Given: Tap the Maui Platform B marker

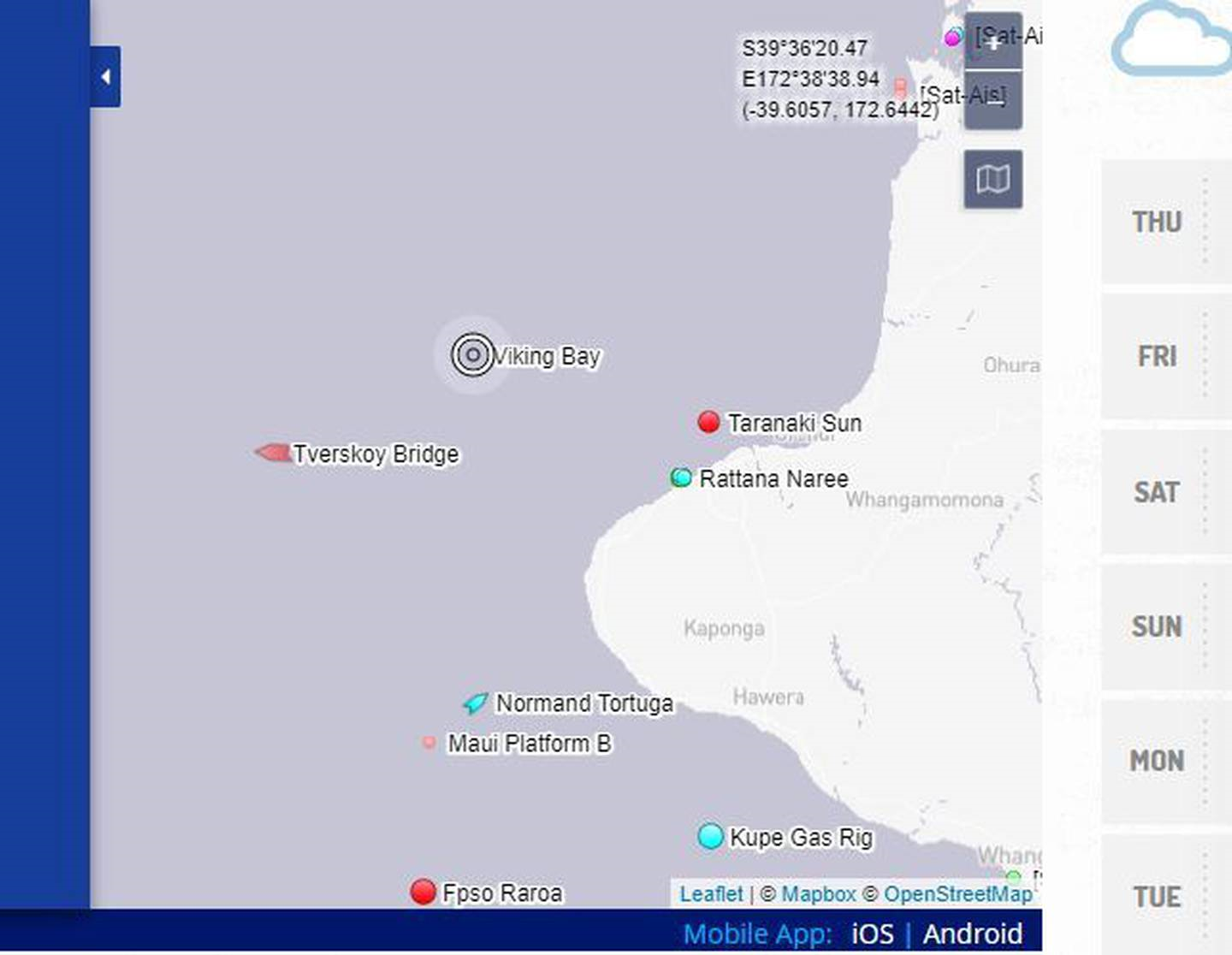Looking at the screenshot, I should (x=429, y=743).
